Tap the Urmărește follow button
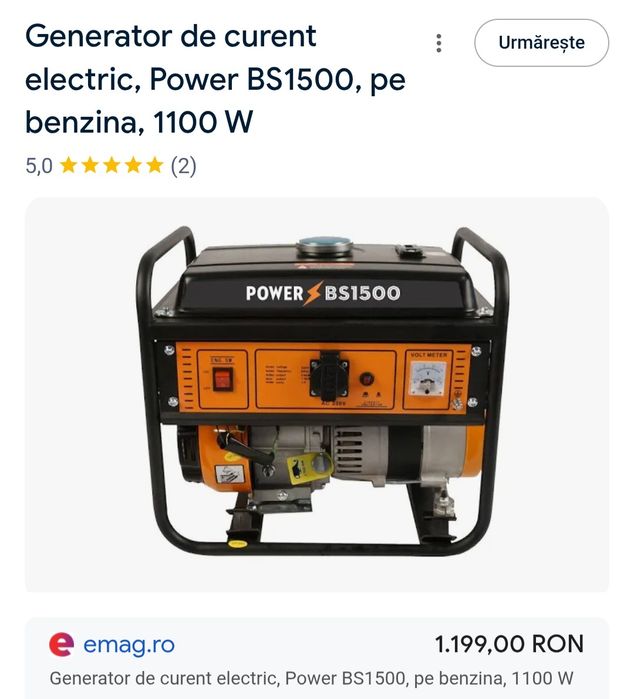 [541, 43]
